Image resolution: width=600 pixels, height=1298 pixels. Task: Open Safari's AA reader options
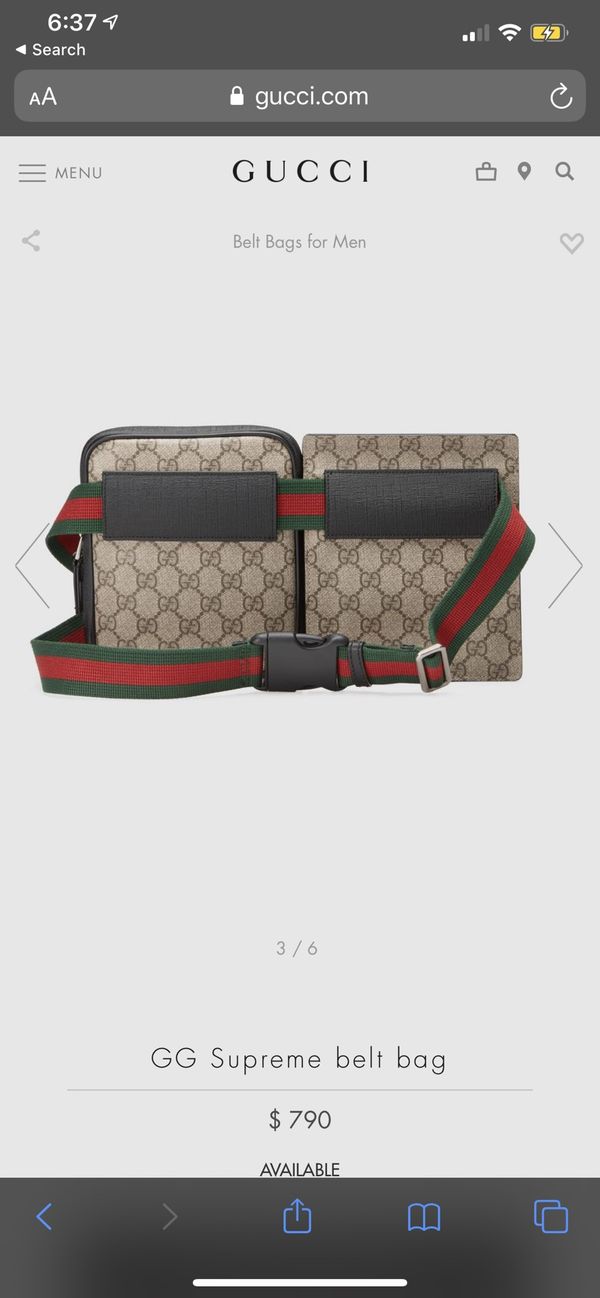click(43, 96)
